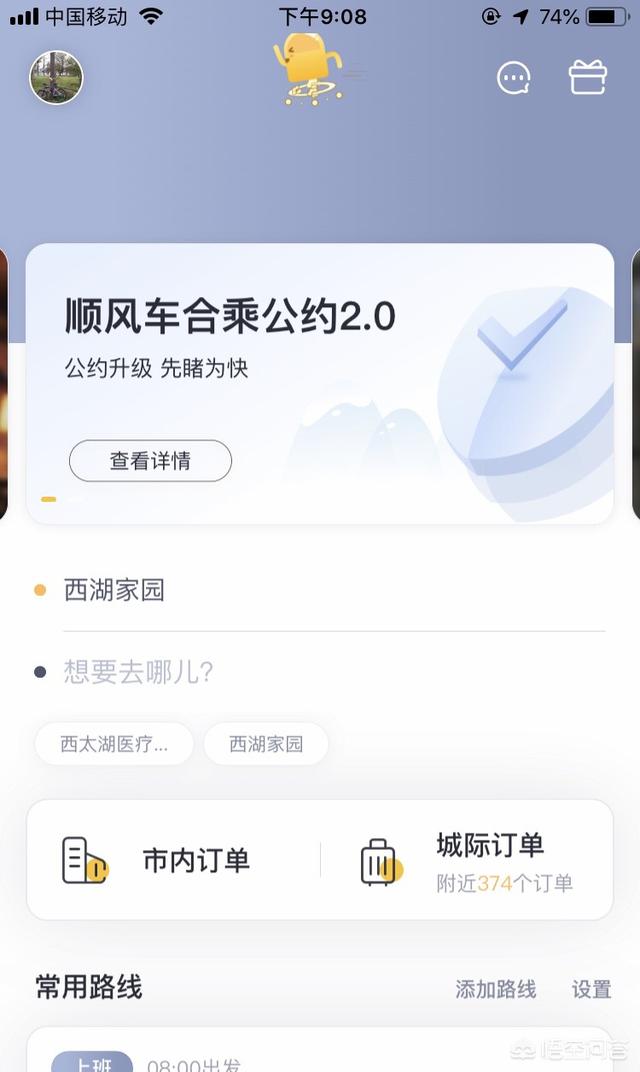Open the profile avatar
Image resolution: width=640 pixels, height=1072 pixels.
[56, 77]
